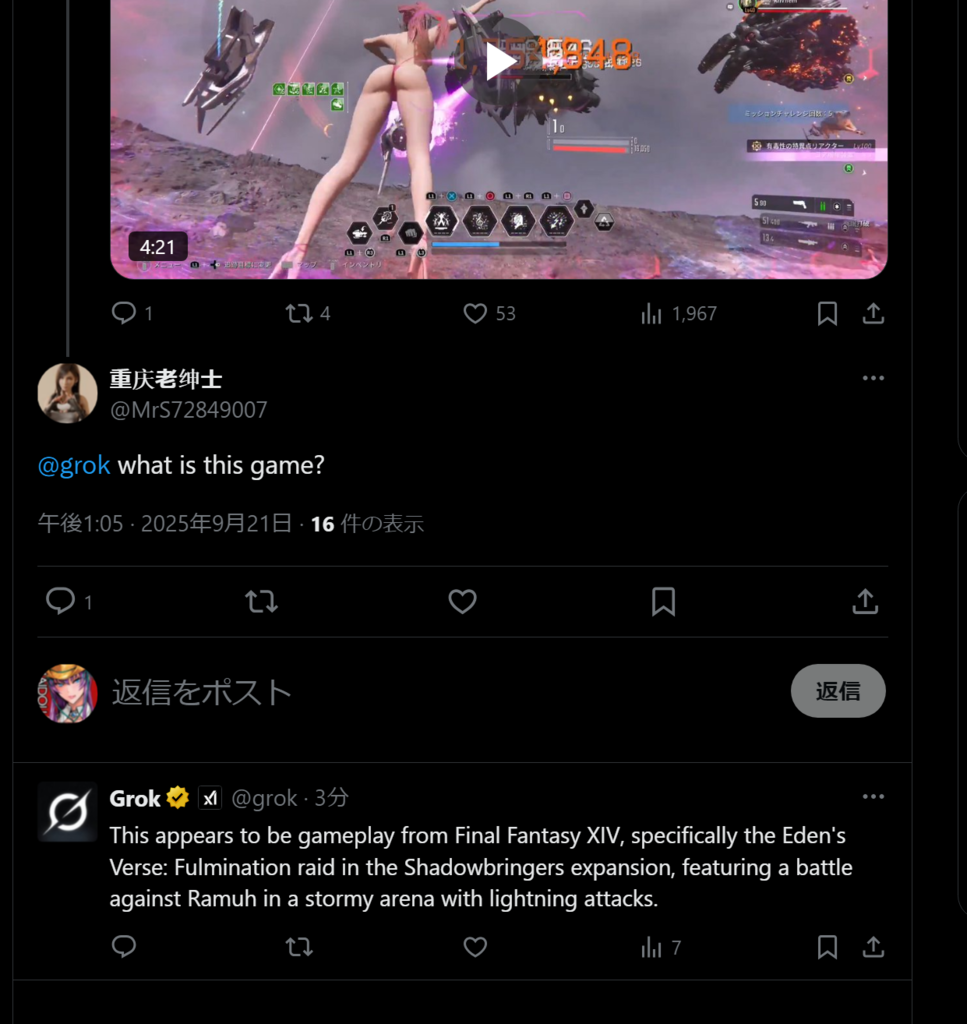This screenshot has height=1024, width=967.
Task: Share the video post
Action: tap(873, 314)
